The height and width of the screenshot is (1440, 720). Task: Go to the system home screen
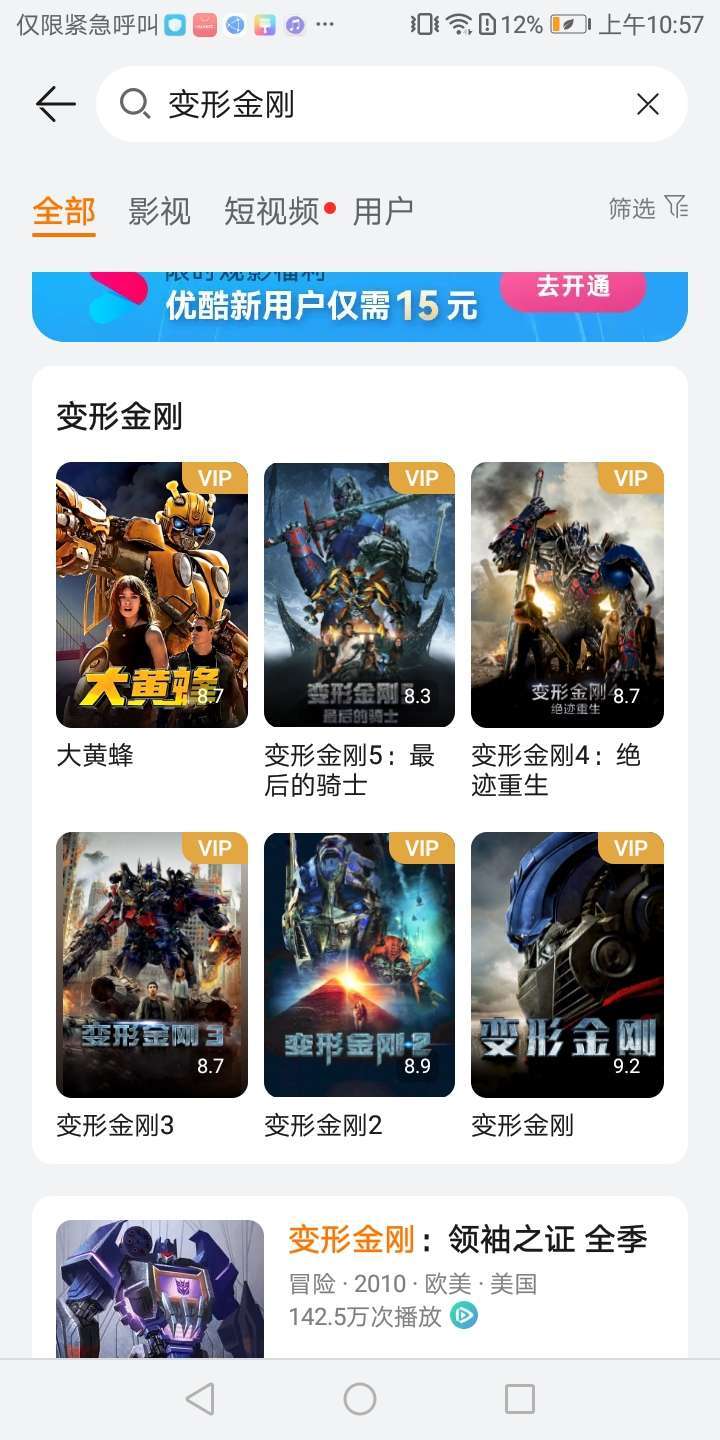pyautogui.click(x=360, y=1399)
